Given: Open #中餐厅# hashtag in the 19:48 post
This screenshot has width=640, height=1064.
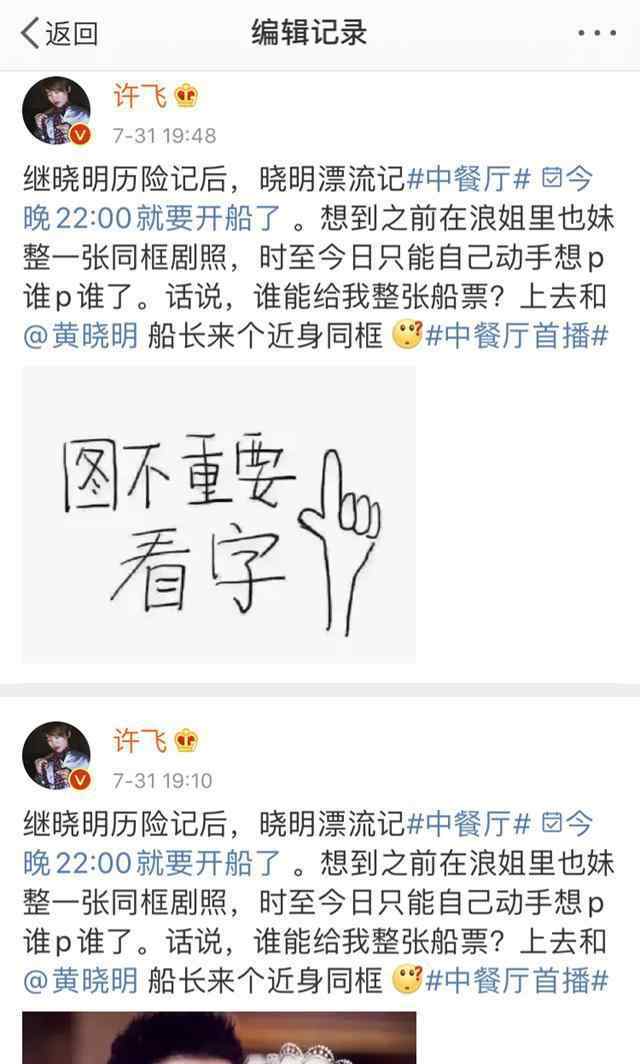Looking at the screenshot, I should pyautogui.click(x=468, y=180).
